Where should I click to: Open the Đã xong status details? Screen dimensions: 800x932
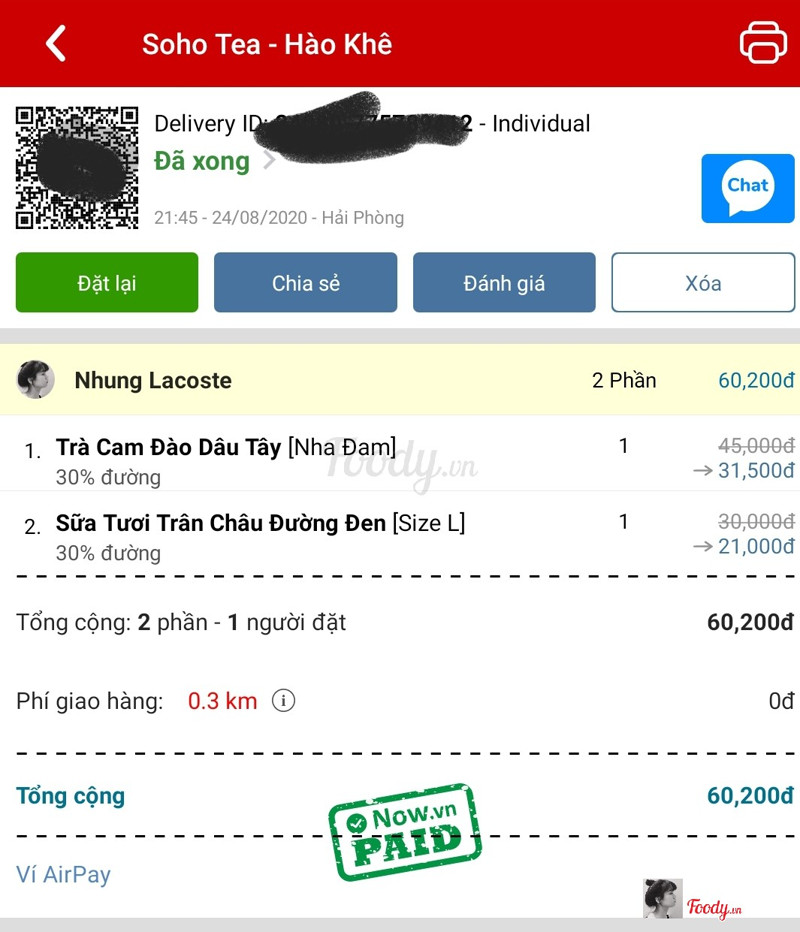coord(214,161)
